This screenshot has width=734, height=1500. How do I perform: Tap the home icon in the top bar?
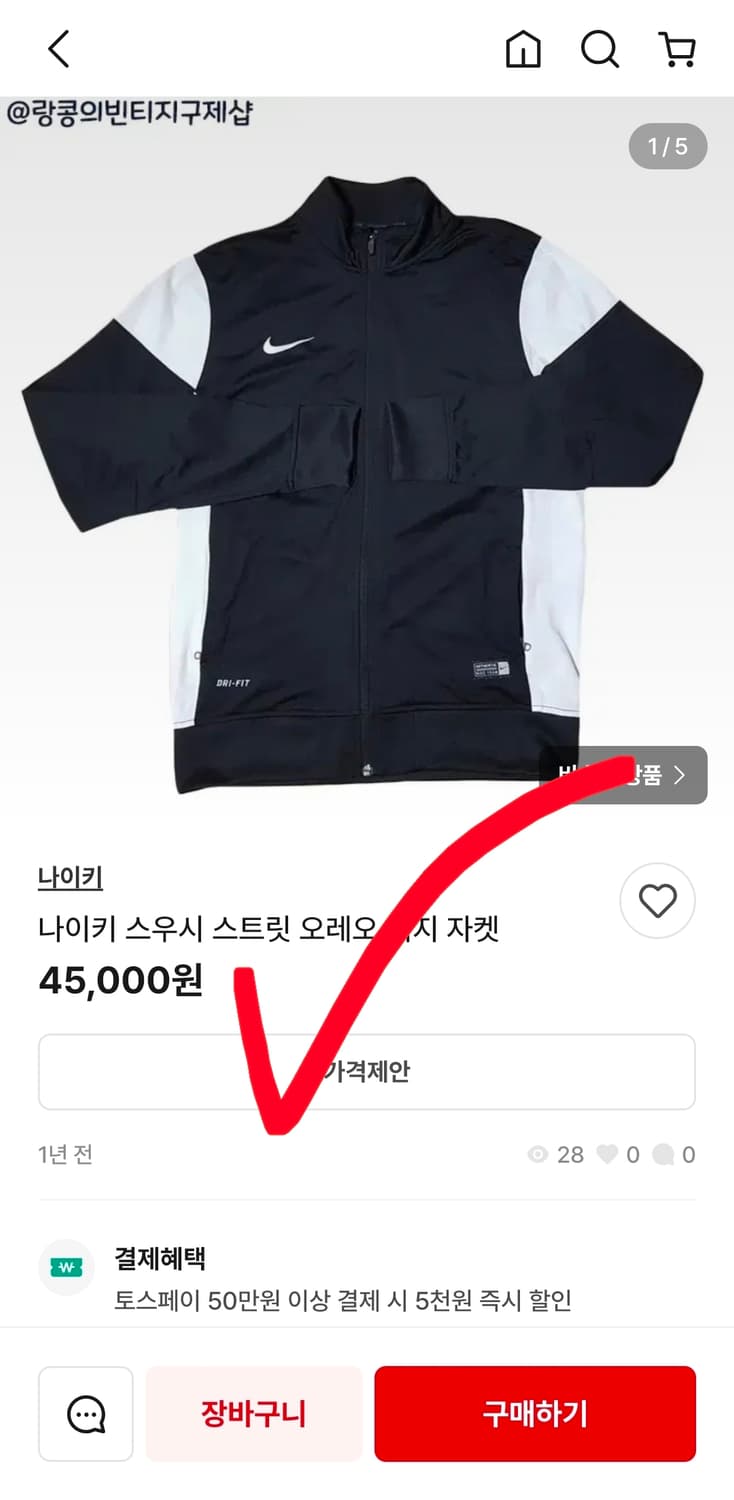(523, 48)
